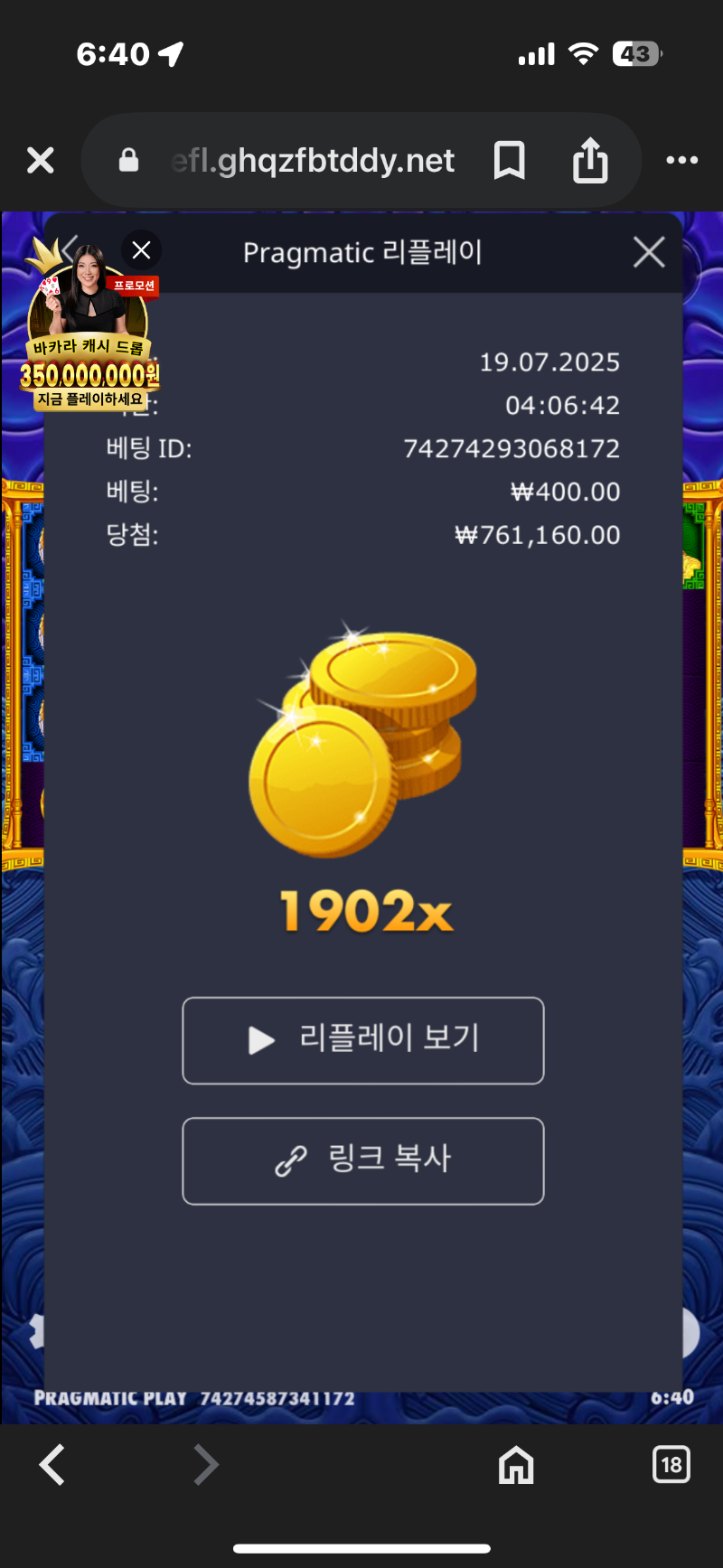The height and width of the screenshot is (1568, 723).
Task: Share the current page
Action: click(590, 161)
